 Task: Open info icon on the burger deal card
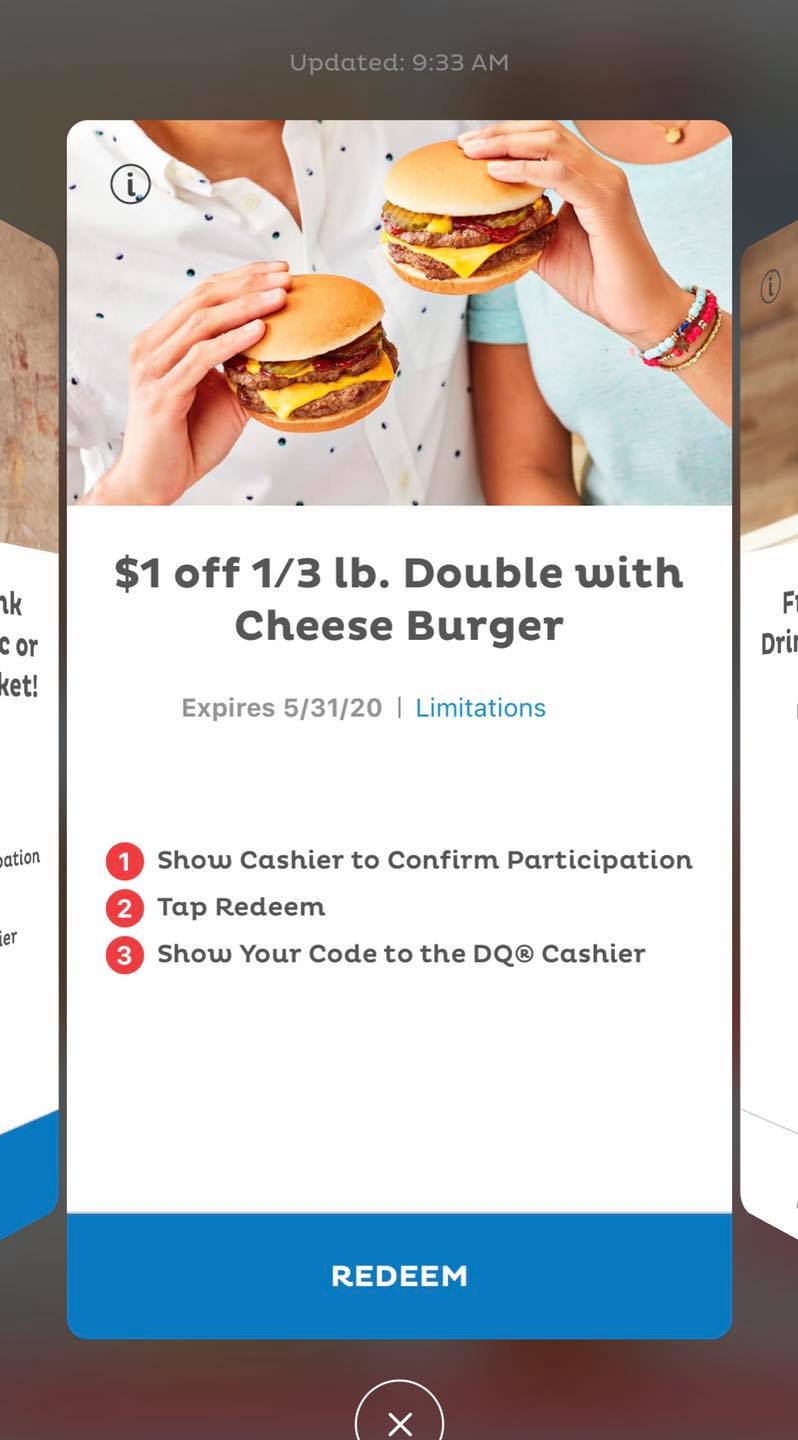point(130,184)
